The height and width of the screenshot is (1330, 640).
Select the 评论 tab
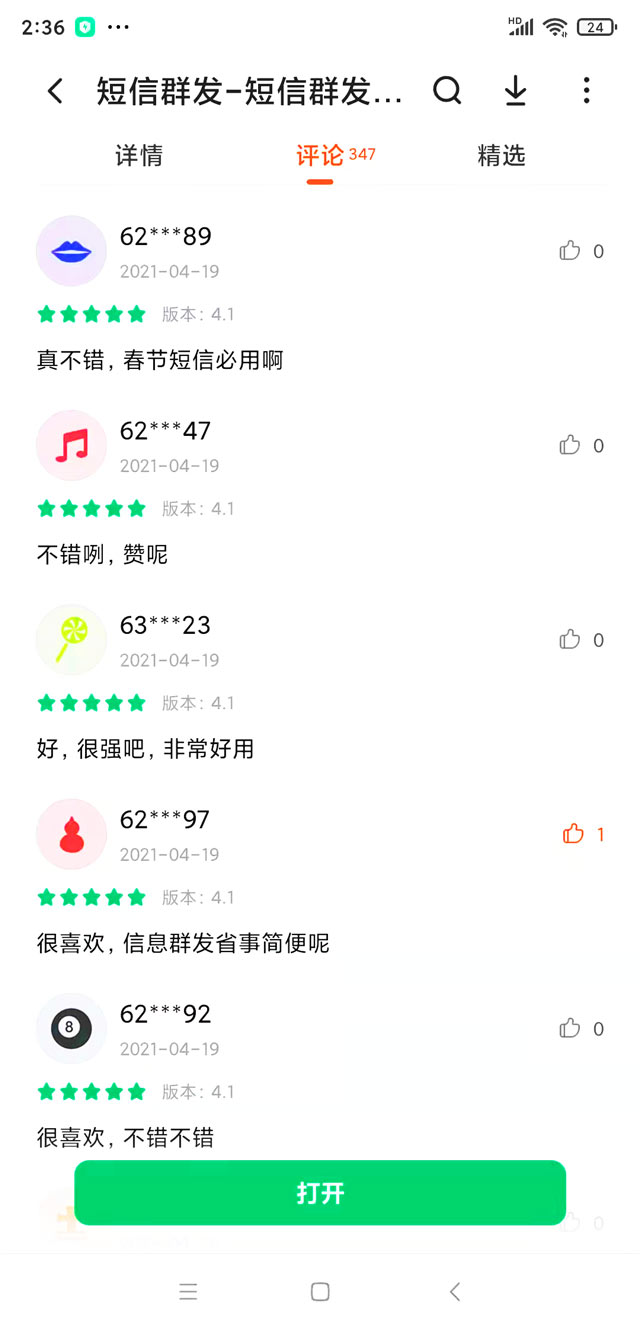point(320,156)
